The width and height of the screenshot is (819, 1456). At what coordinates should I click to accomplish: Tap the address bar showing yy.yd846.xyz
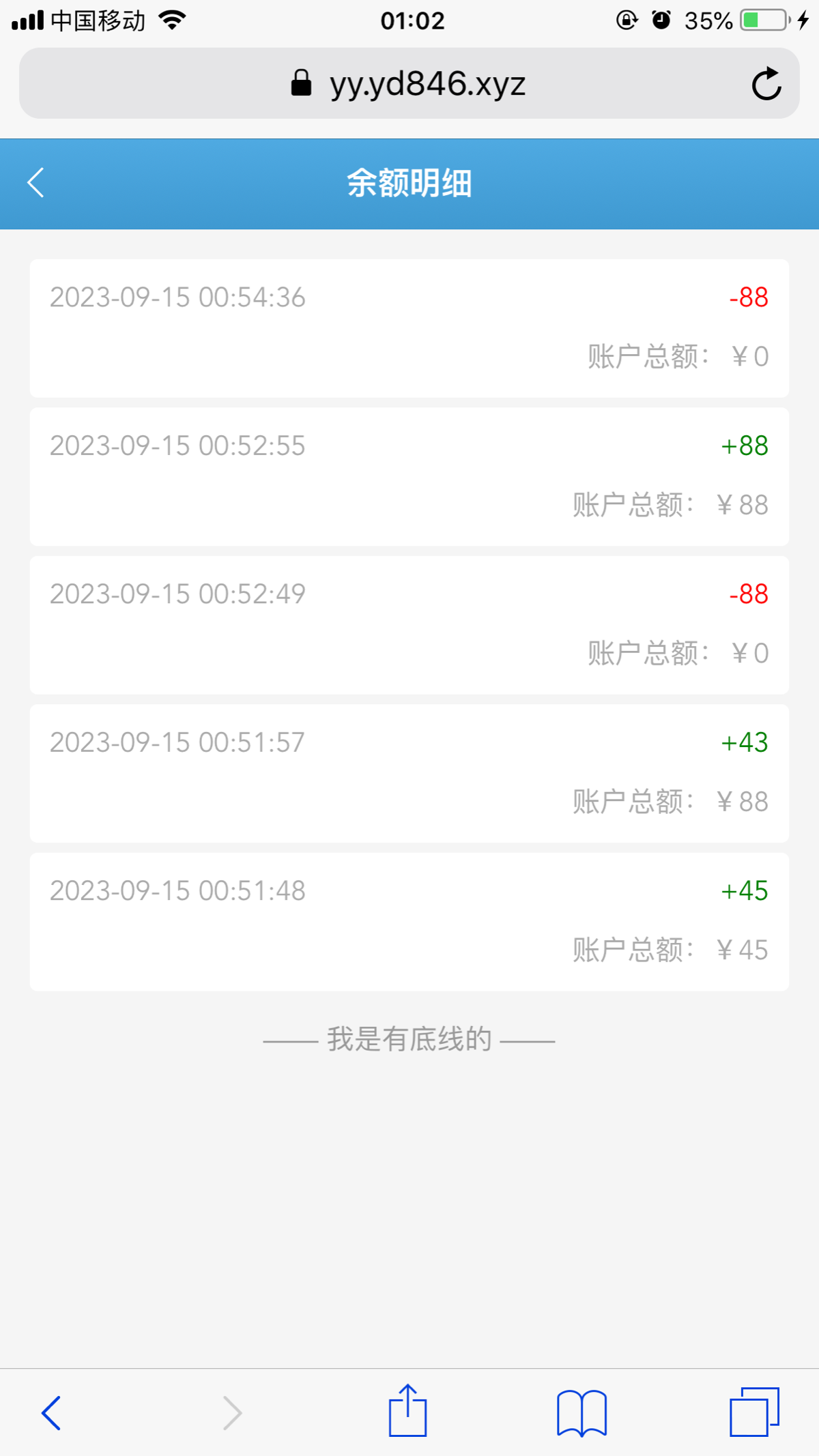click(x=427, y=83)
